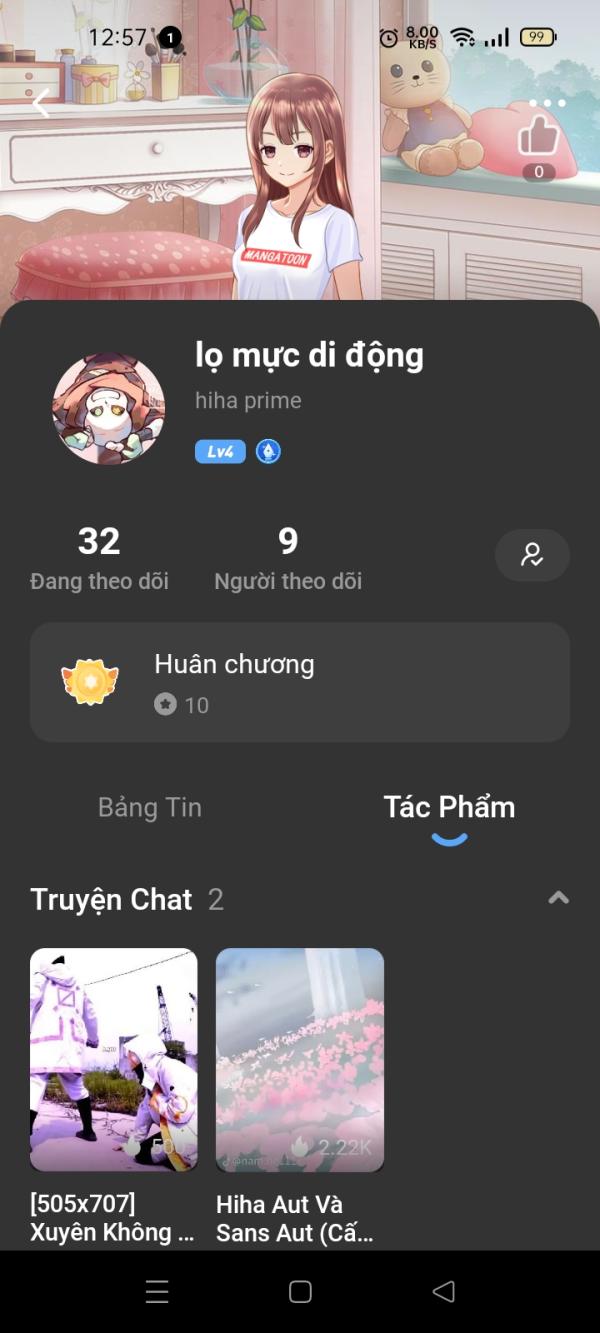Switch to the Bảng Tin tab

150,808
